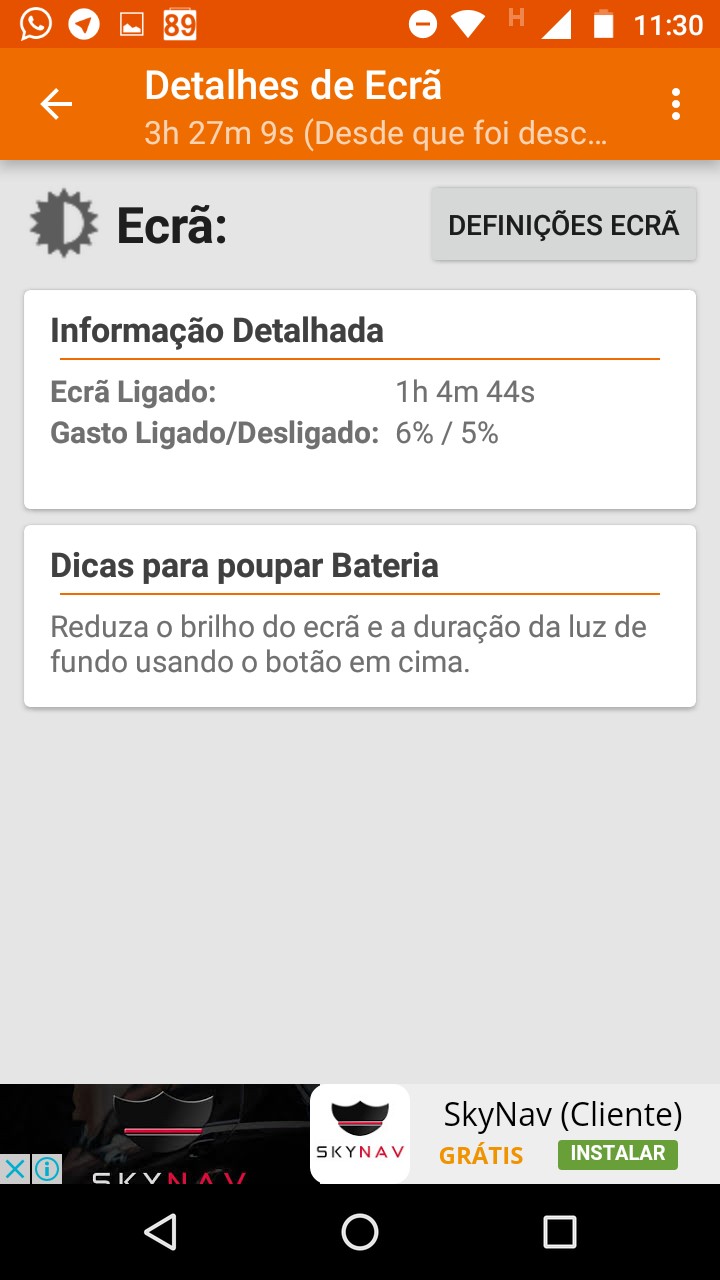Open Definições Ecrã settings
Screen dimensions: 720x1280
564,224
